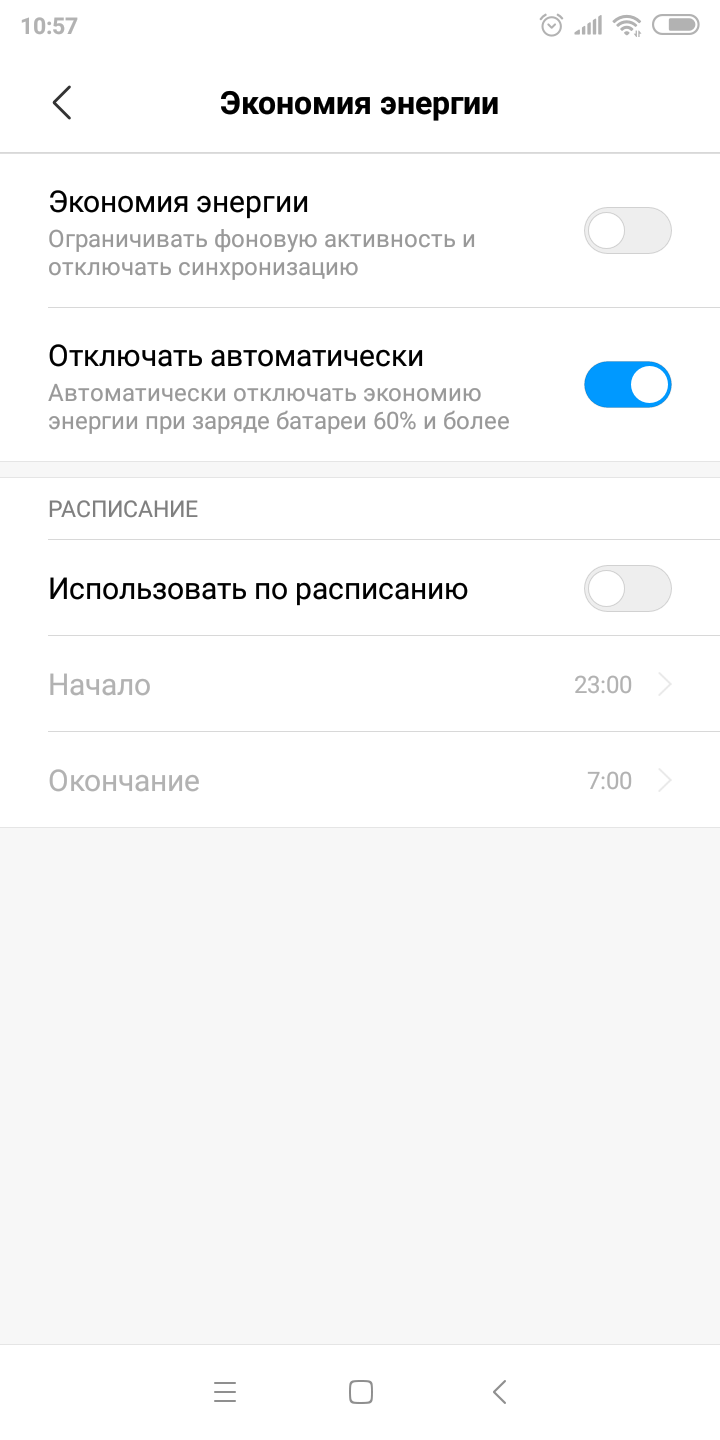Tap the system home button
Viewport: 720px width, 1440px height.
click(360, 1392)
